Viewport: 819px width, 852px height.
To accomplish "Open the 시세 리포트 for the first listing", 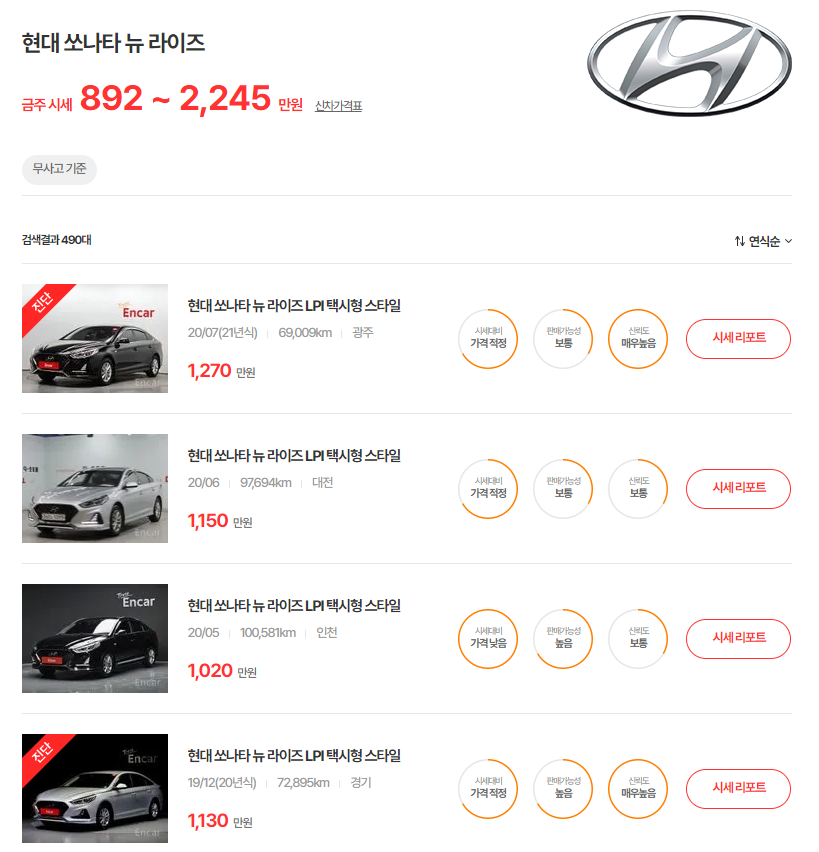I will 738,339.
